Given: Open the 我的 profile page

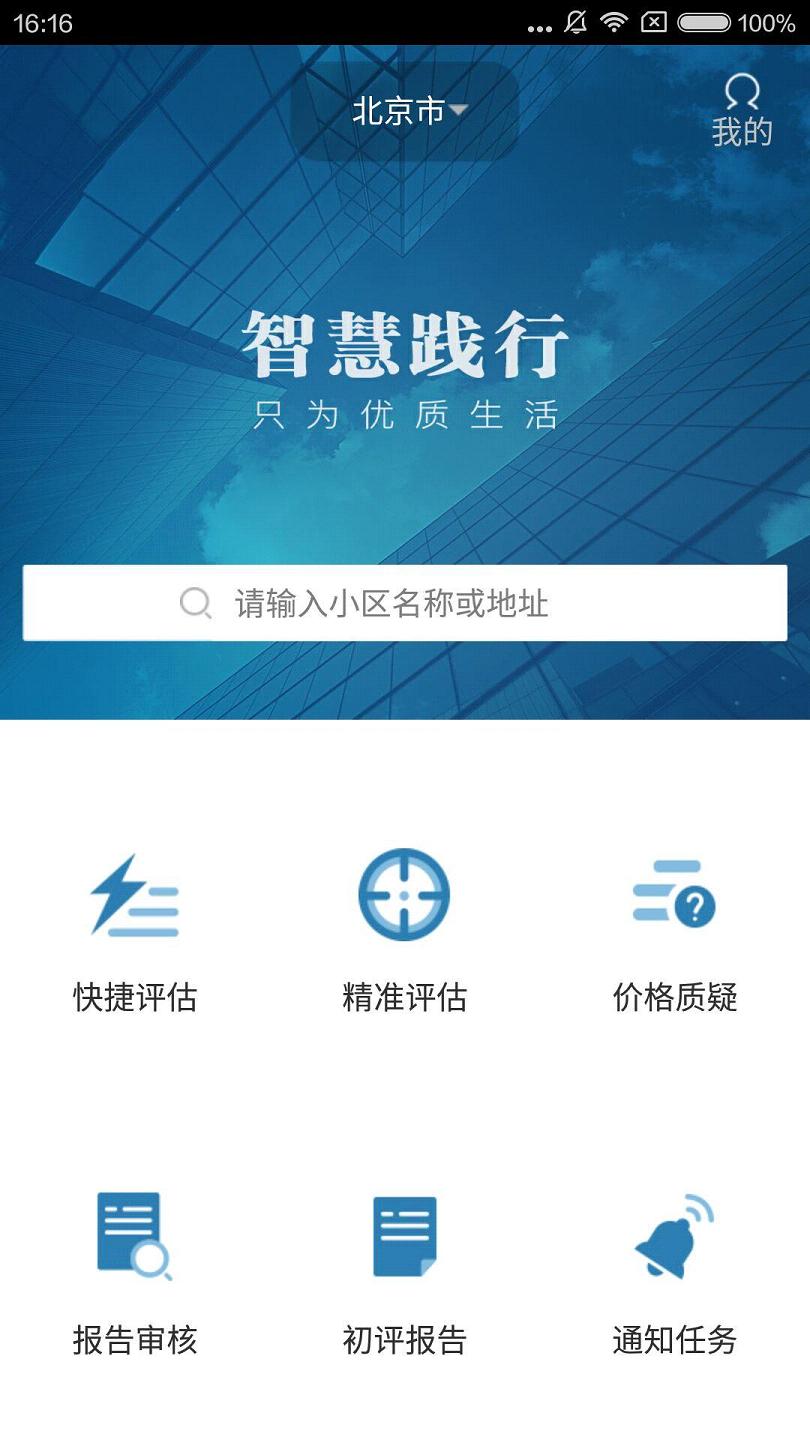Looking at the screenshot, I should [x=741, y=112].
